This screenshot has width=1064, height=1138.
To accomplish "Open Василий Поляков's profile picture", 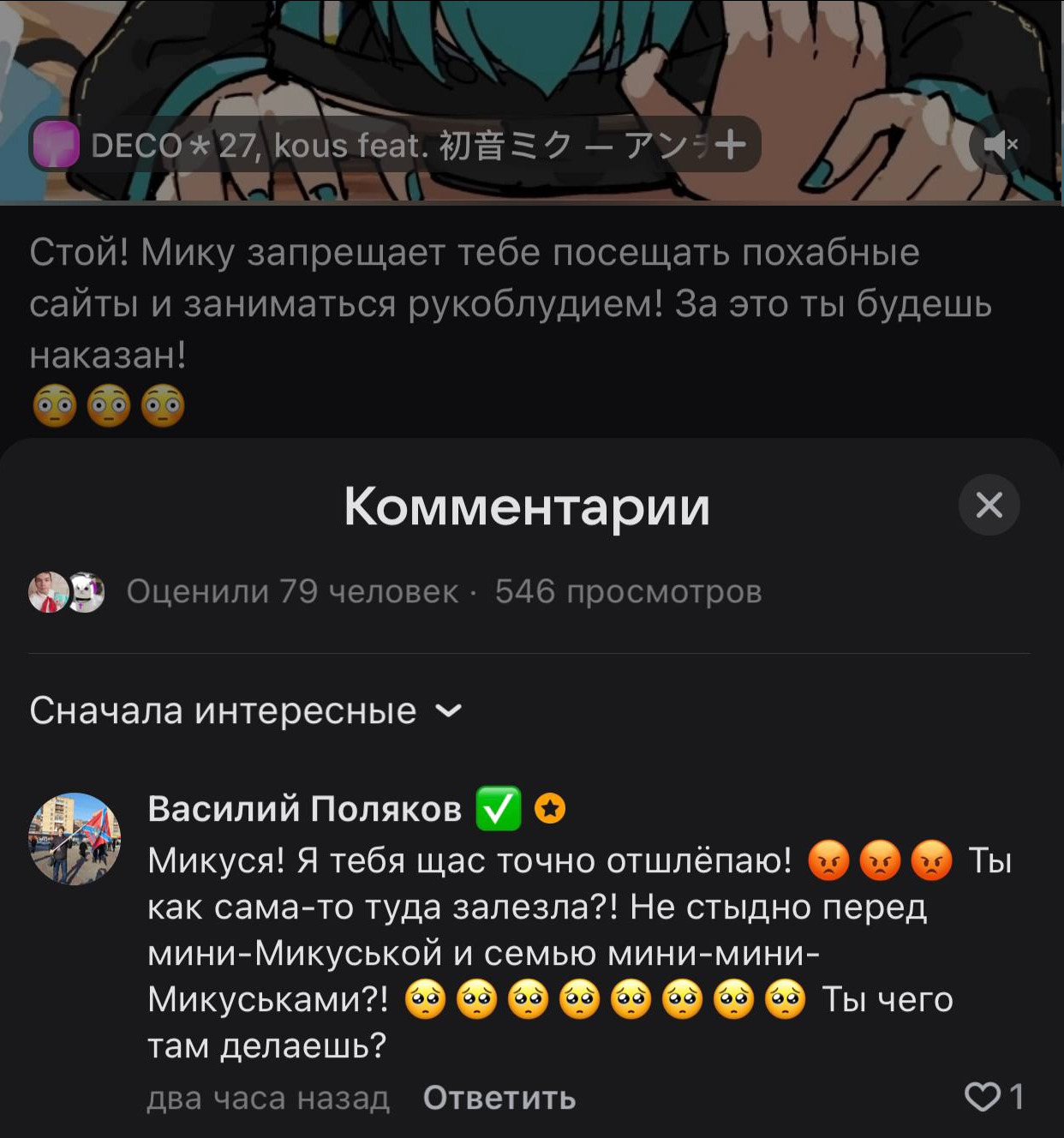I will tap(75, 838).
